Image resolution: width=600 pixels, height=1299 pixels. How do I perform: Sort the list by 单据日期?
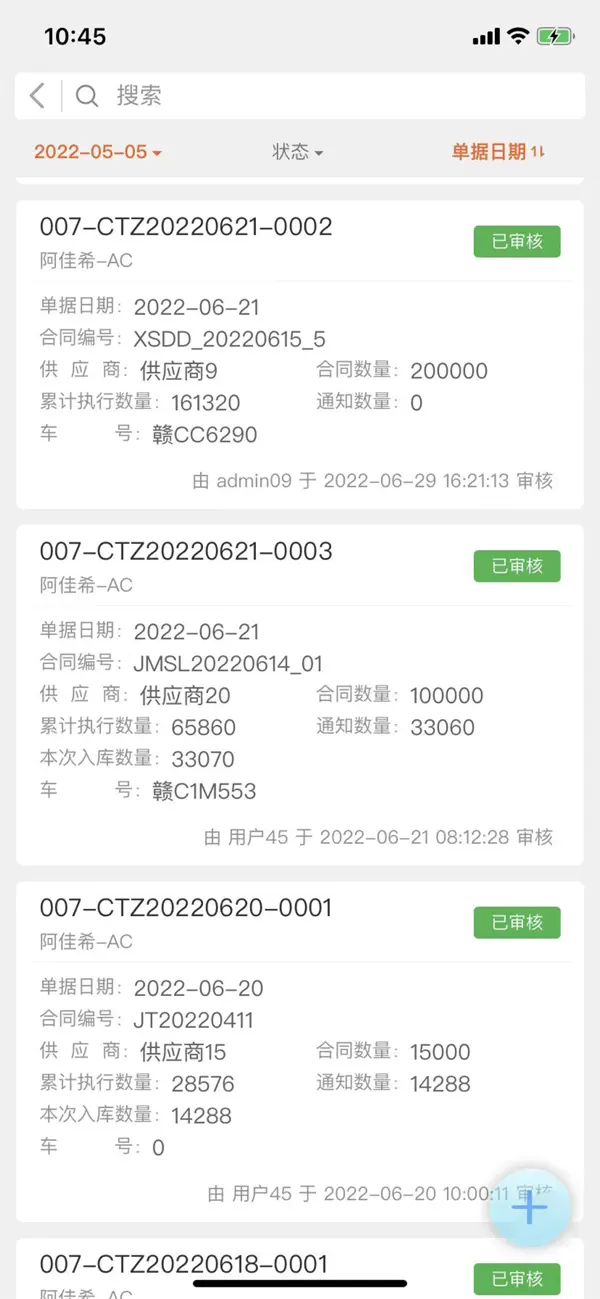pyautogui.click(x=498, y=152)
